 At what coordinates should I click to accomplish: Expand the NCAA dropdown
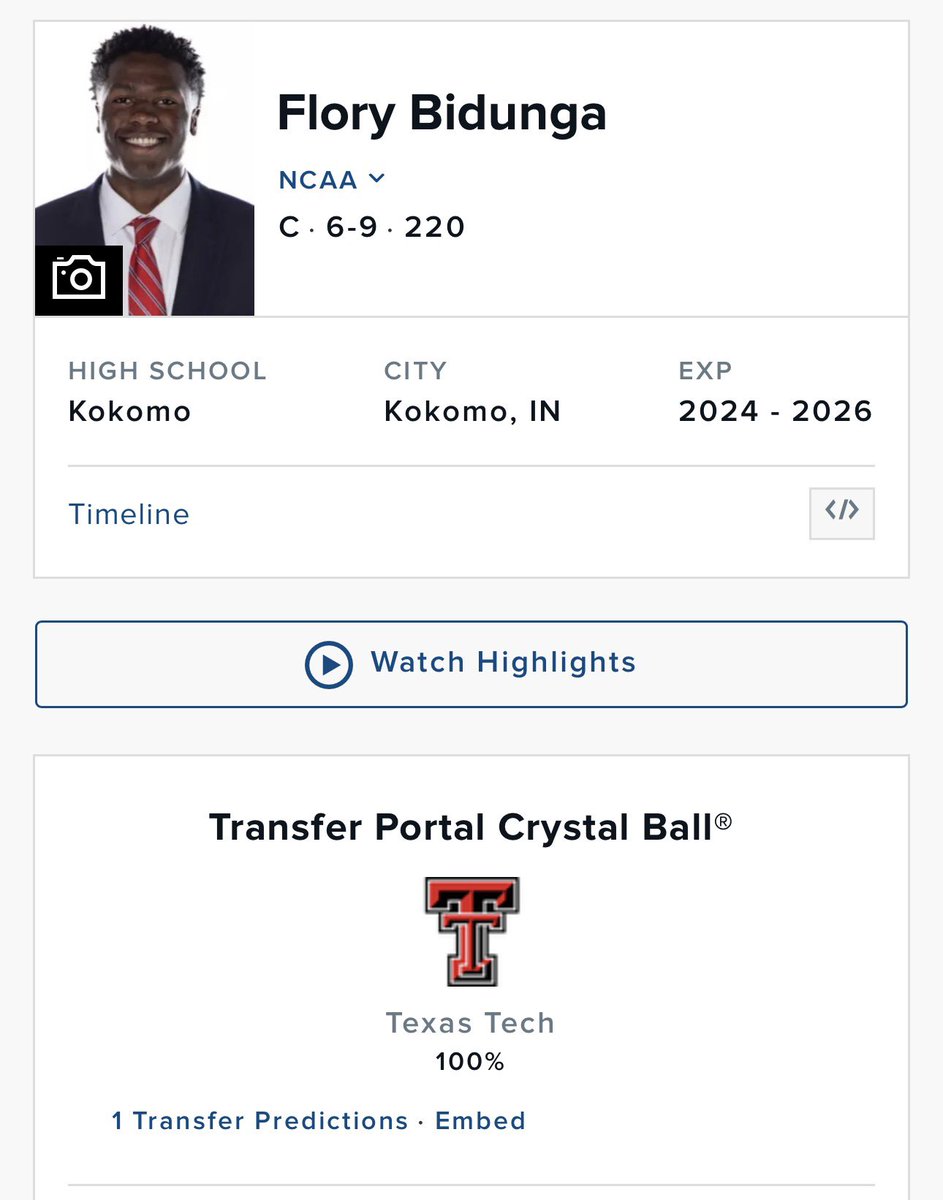(332, 180)
